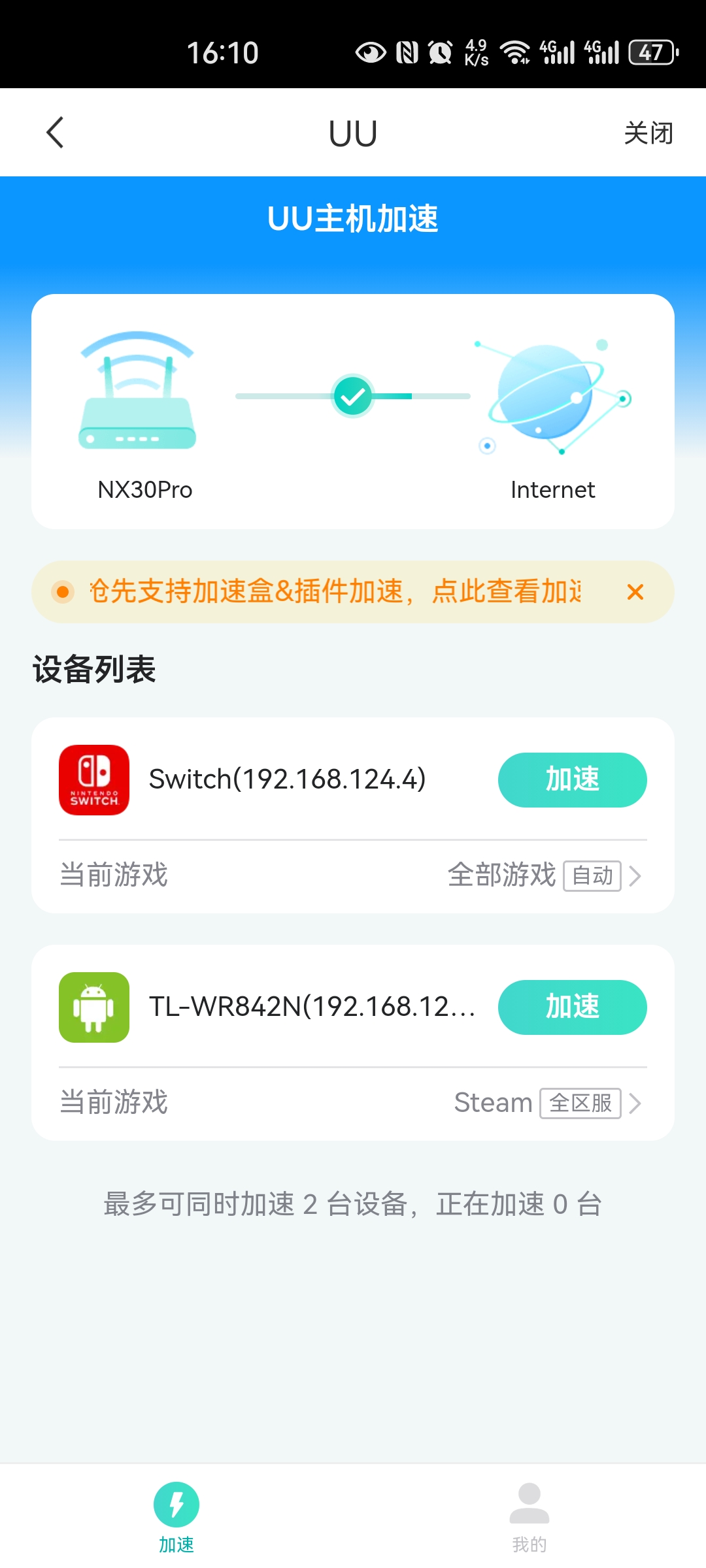This screenshot has height=1568, width=706.
Task: Tap the Nintendo Switch device icon
Action: tap(94, 780)
